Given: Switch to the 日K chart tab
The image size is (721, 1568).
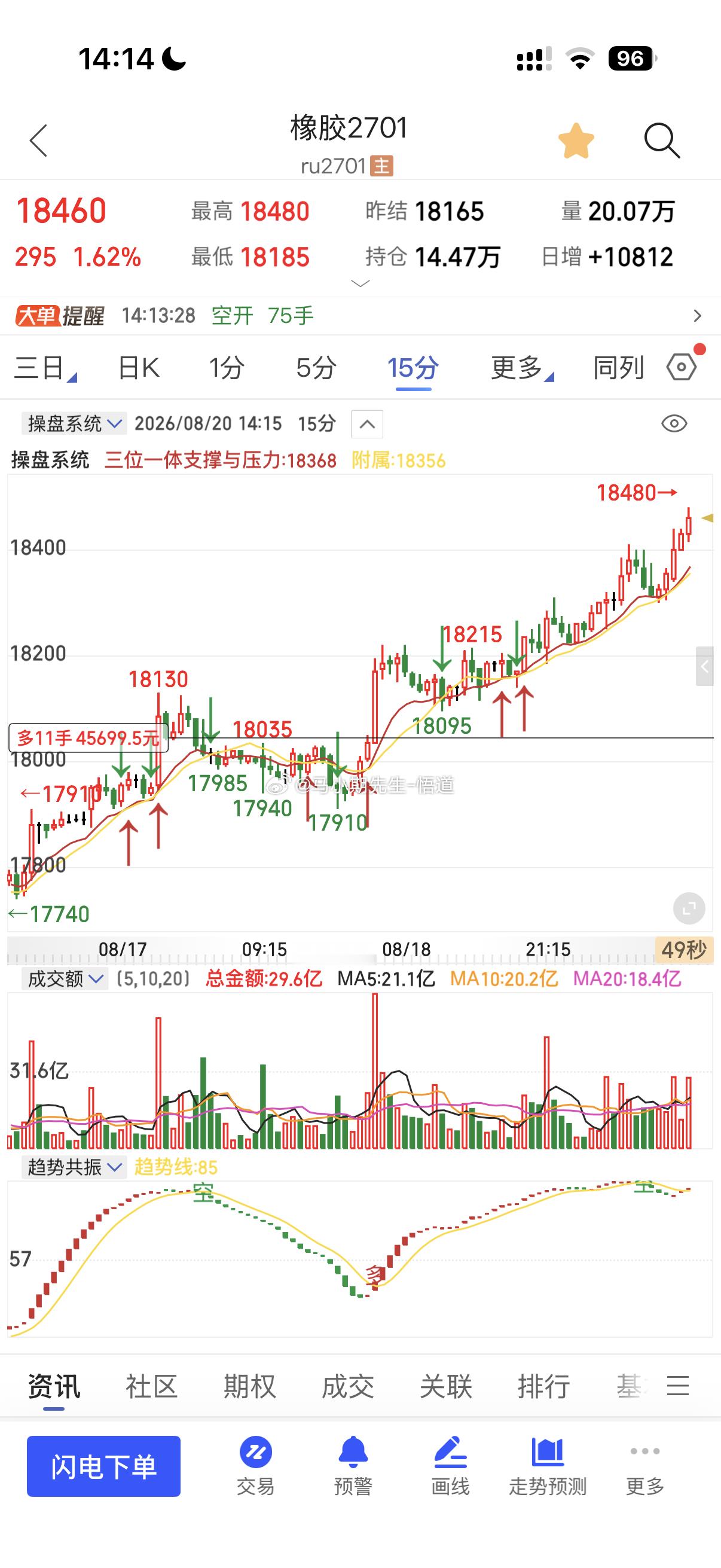Looking at the screenshot, I should (139, 368).
